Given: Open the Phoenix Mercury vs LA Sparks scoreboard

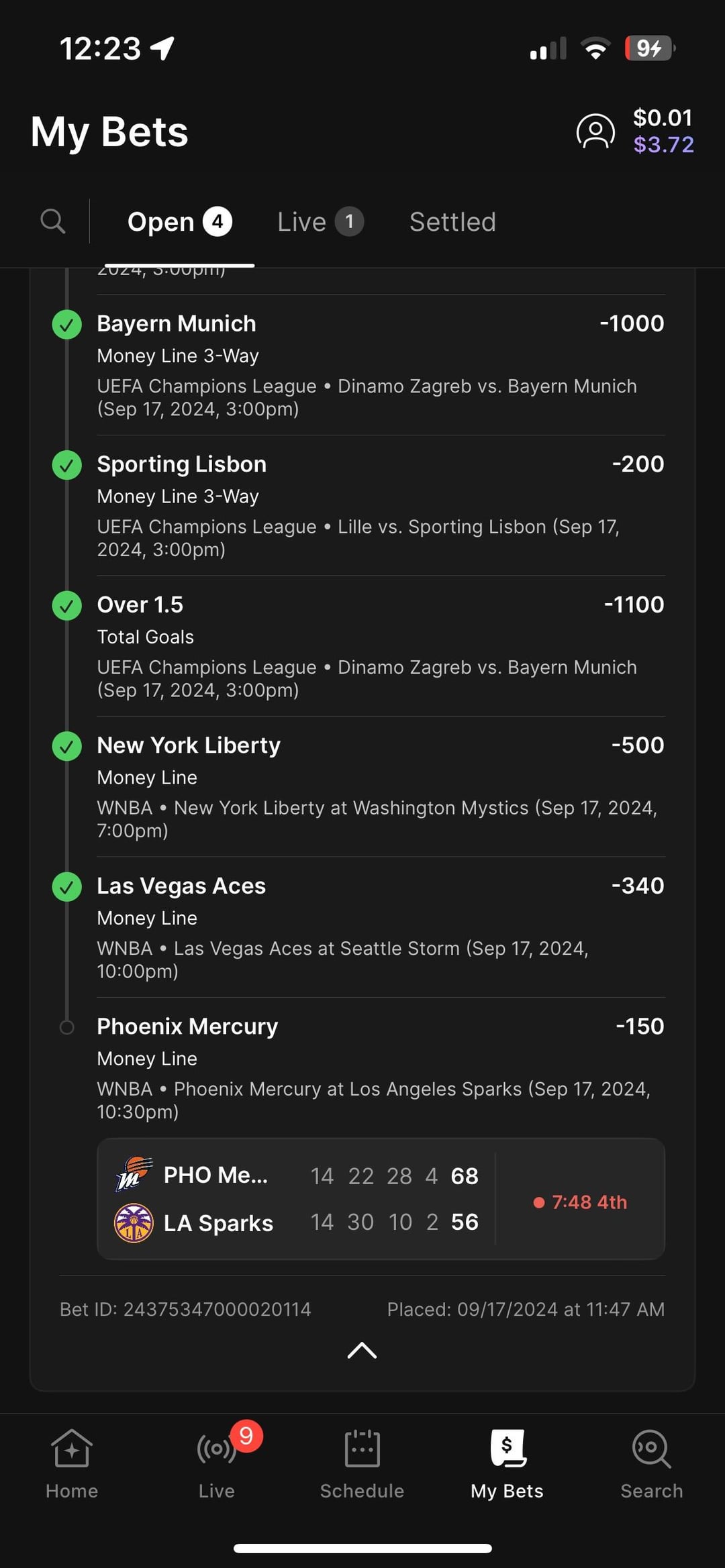Looking at the screenshot, I should click(381, 1198).
